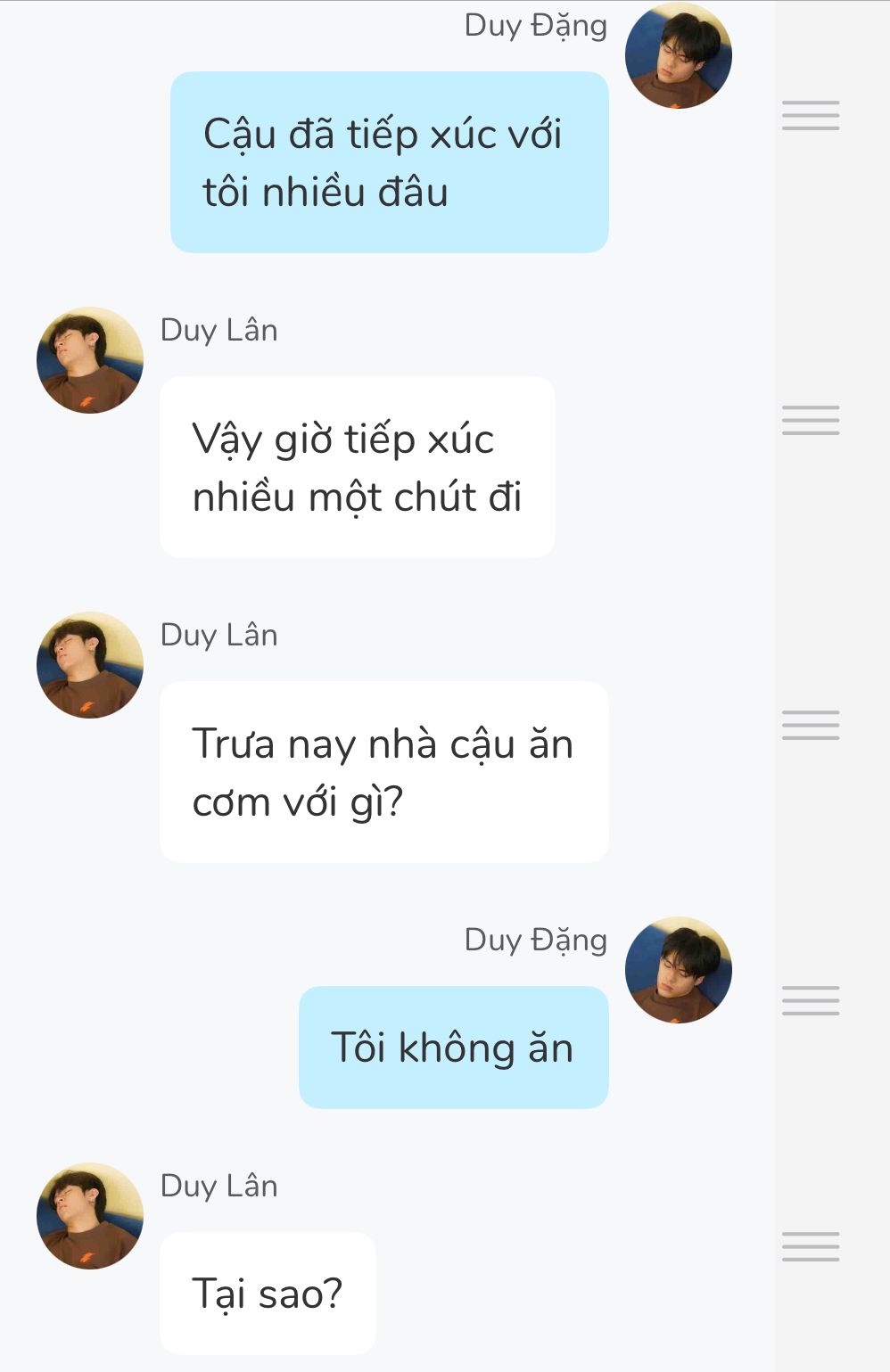Tap the handle beside "Cậu đã tiếp xúc" message
Screen dimensions: 890x1372
810,116
